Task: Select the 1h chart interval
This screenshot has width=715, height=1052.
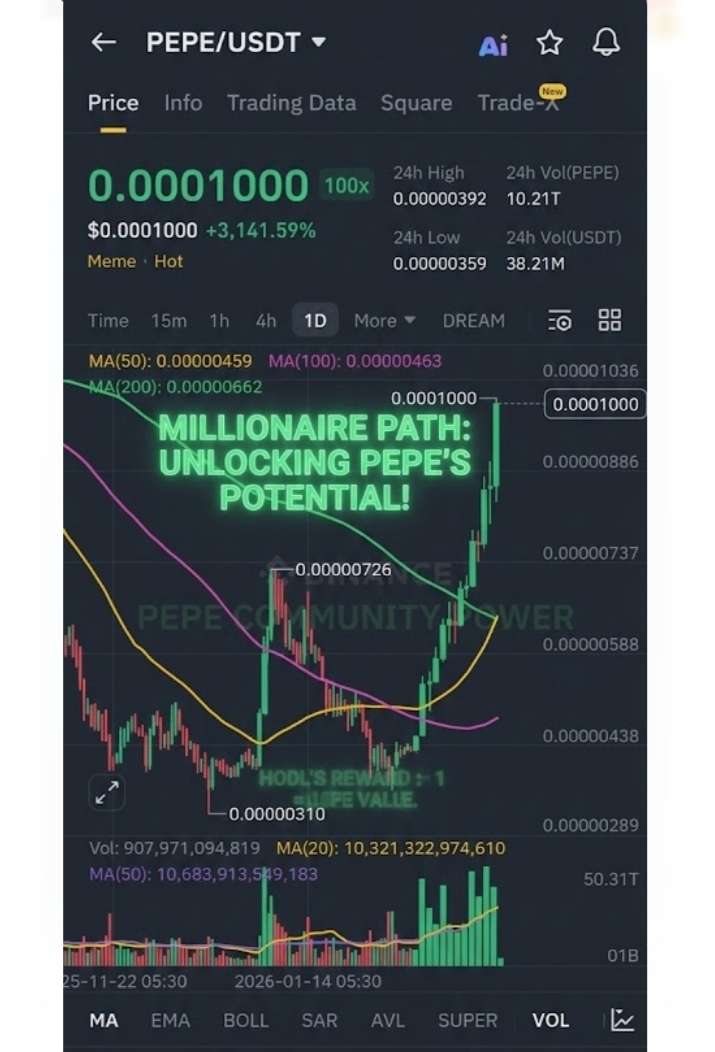Action: pyautogui.click(x=219, y=321)
